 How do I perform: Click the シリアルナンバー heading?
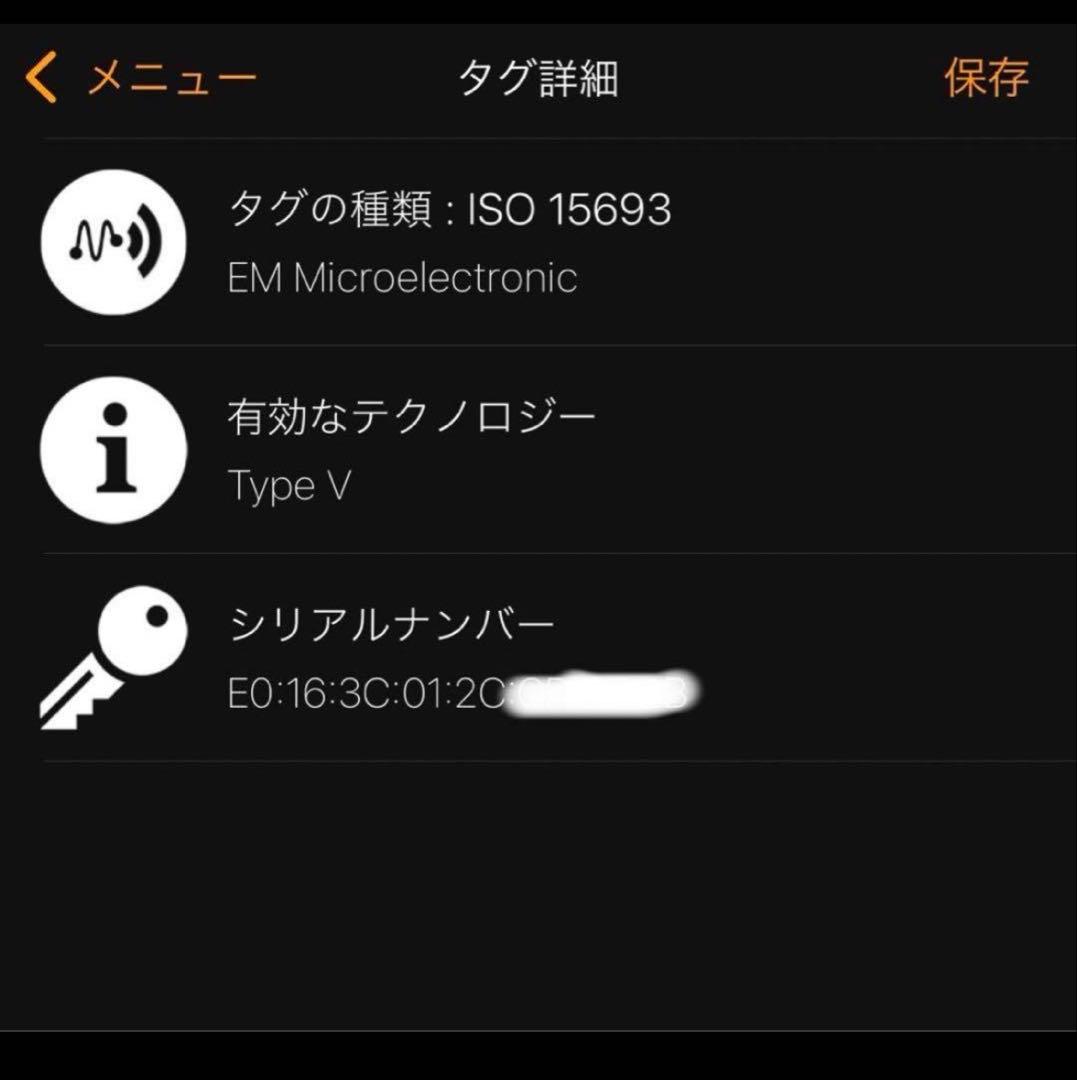(x=390, y=622)
